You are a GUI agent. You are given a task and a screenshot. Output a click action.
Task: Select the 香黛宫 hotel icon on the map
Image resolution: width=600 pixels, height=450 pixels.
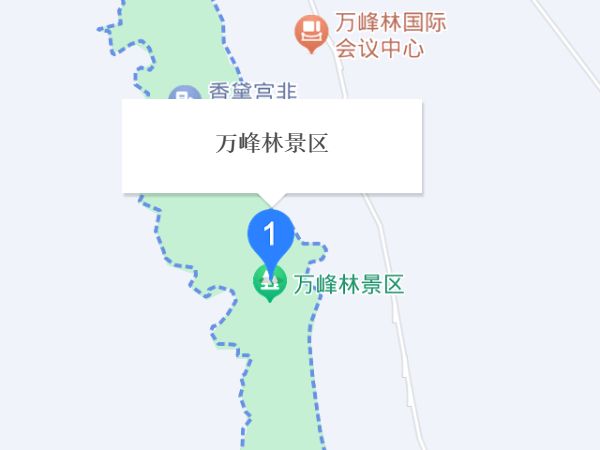pyautogui.click(x=185, y=95)
